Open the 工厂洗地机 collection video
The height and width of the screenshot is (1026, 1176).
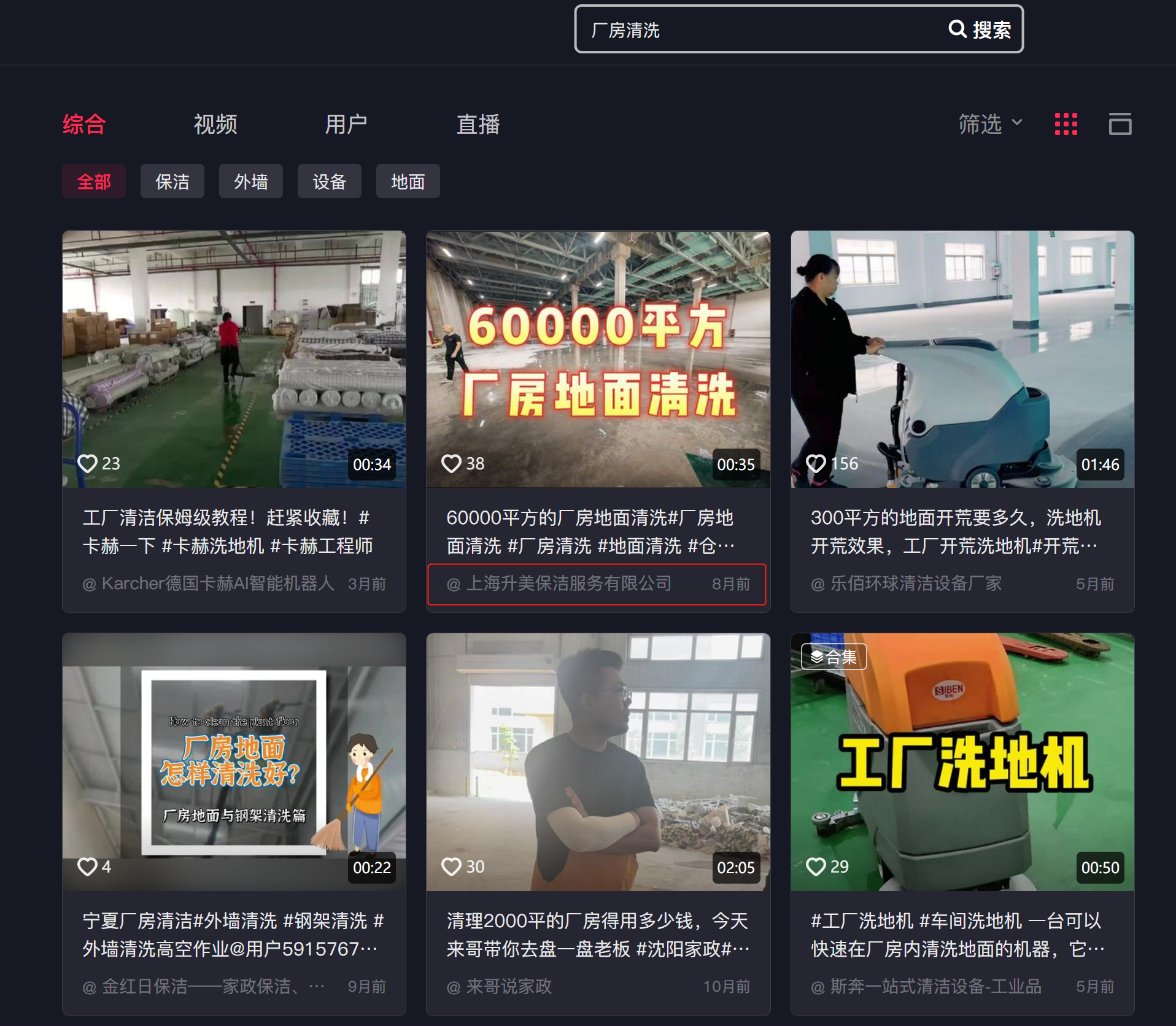[962, 762]
